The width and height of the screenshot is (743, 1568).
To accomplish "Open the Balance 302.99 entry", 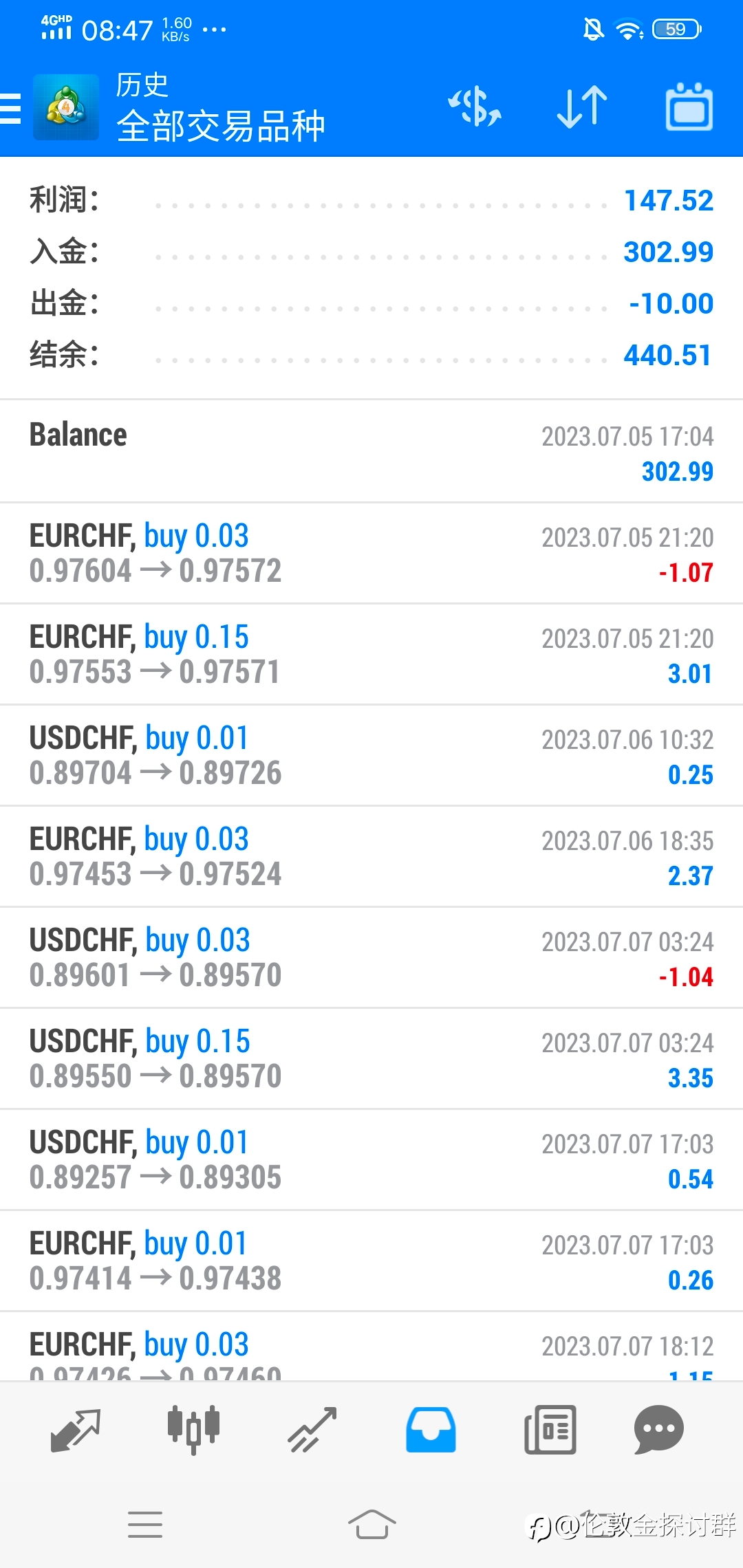I will (x=371, y=451).
